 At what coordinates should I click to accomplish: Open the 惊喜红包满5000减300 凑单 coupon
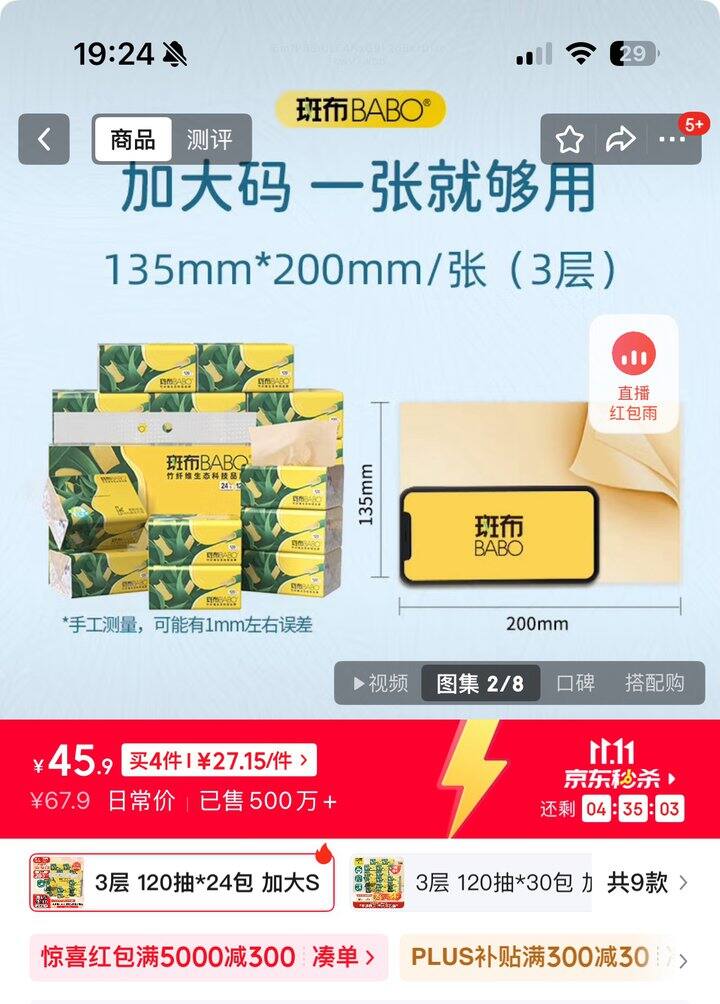point(208,957)
